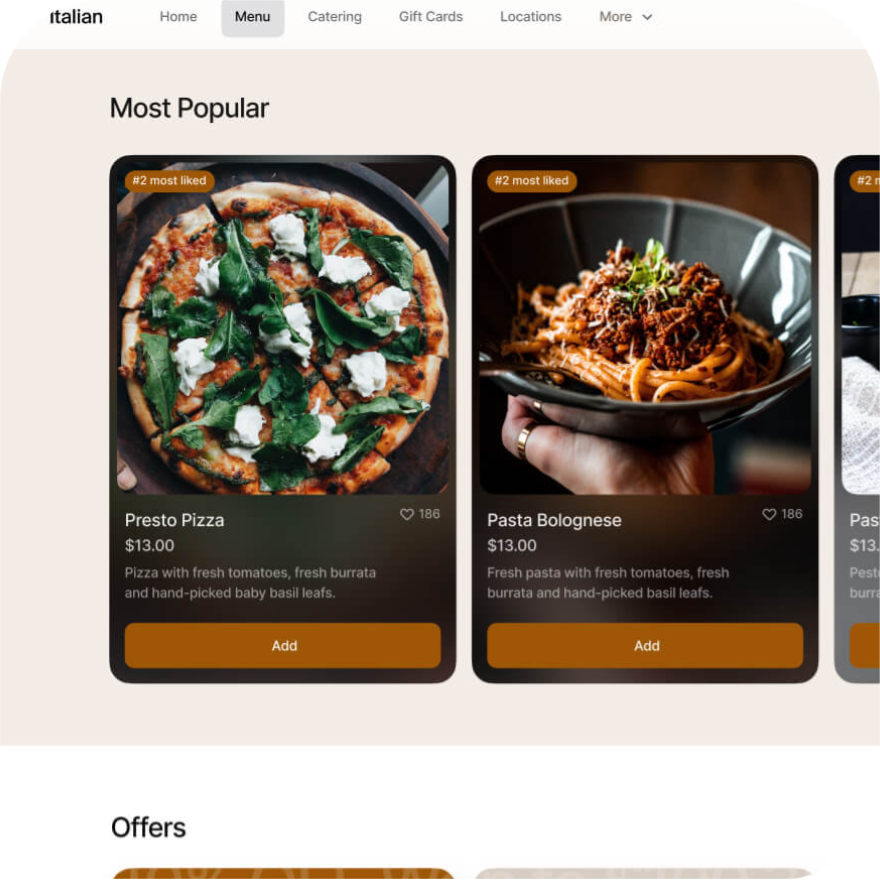The image size is (880, 880).
Task: Open the Italian logo home link
Action: coord(76,17)
